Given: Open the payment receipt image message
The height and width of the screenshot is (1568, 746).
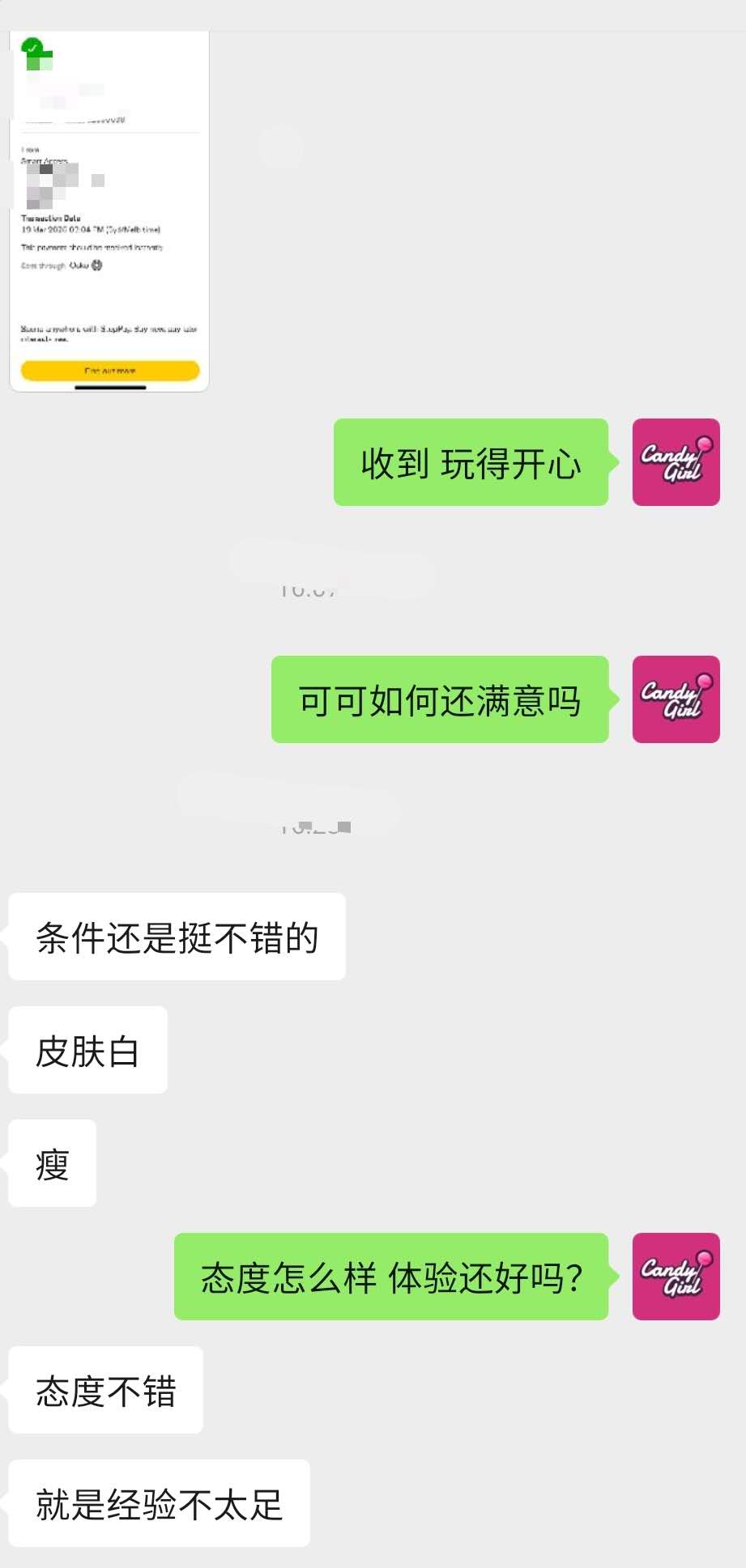Looking at the screenshot, I should (109, 210).
